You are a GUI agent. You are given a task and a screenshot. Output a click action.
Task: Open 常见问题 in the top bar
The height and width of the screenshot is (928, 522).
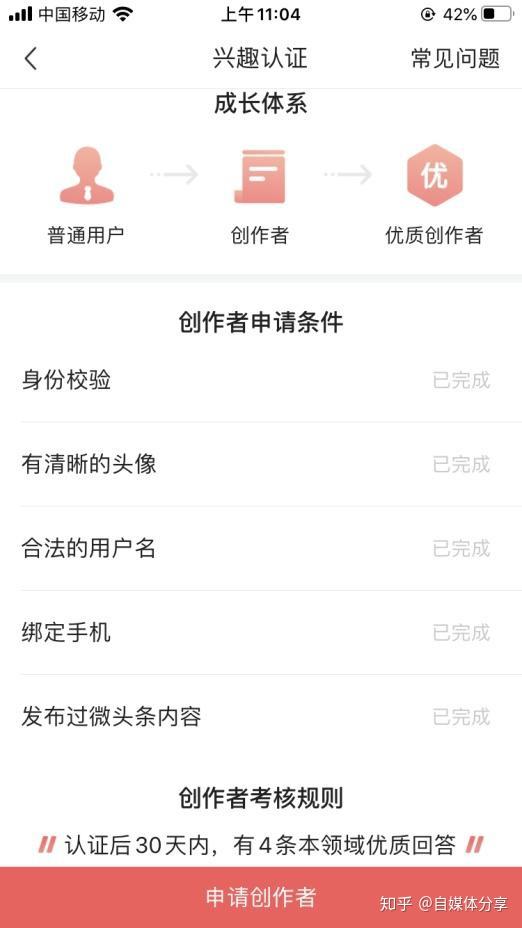coord(455,59)
